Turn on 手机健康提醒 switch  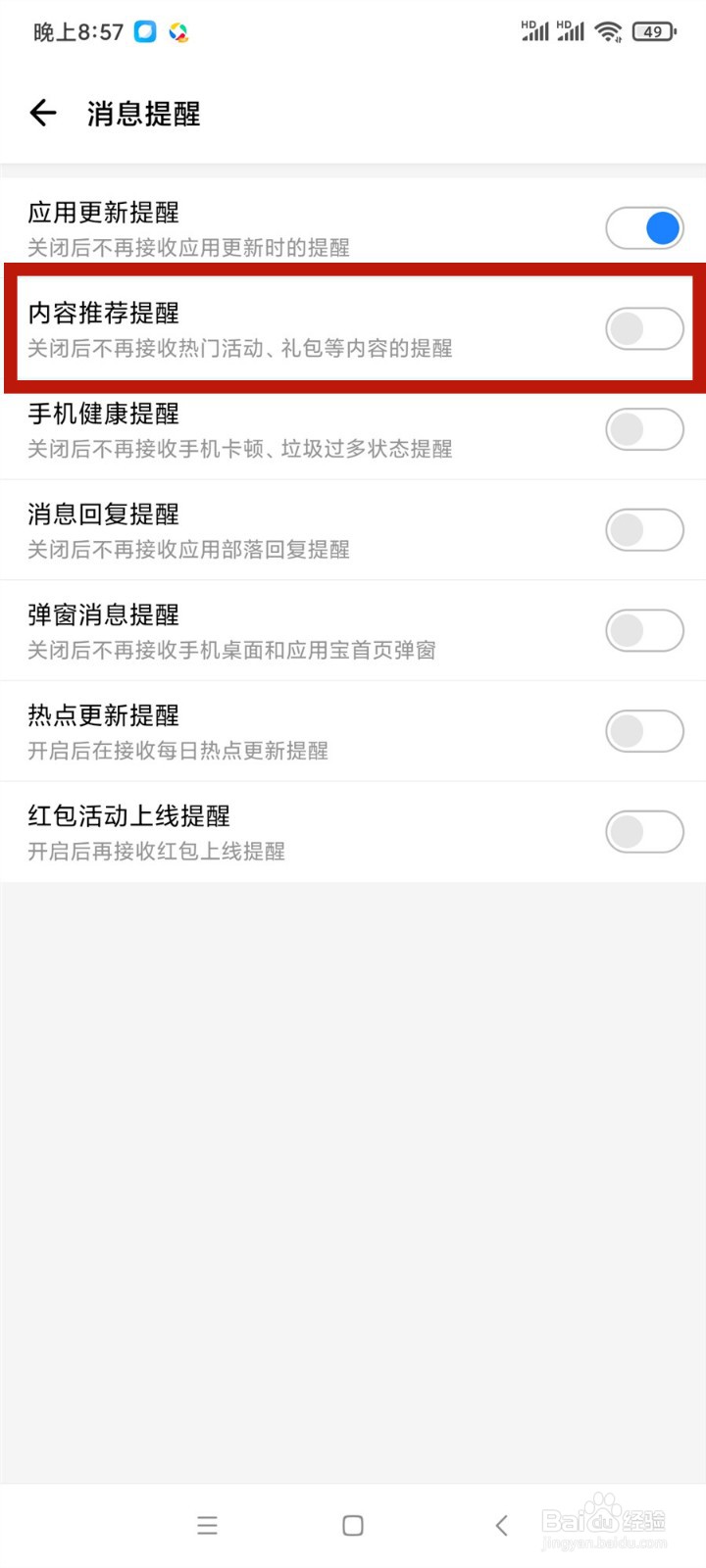tap(644, 429)
